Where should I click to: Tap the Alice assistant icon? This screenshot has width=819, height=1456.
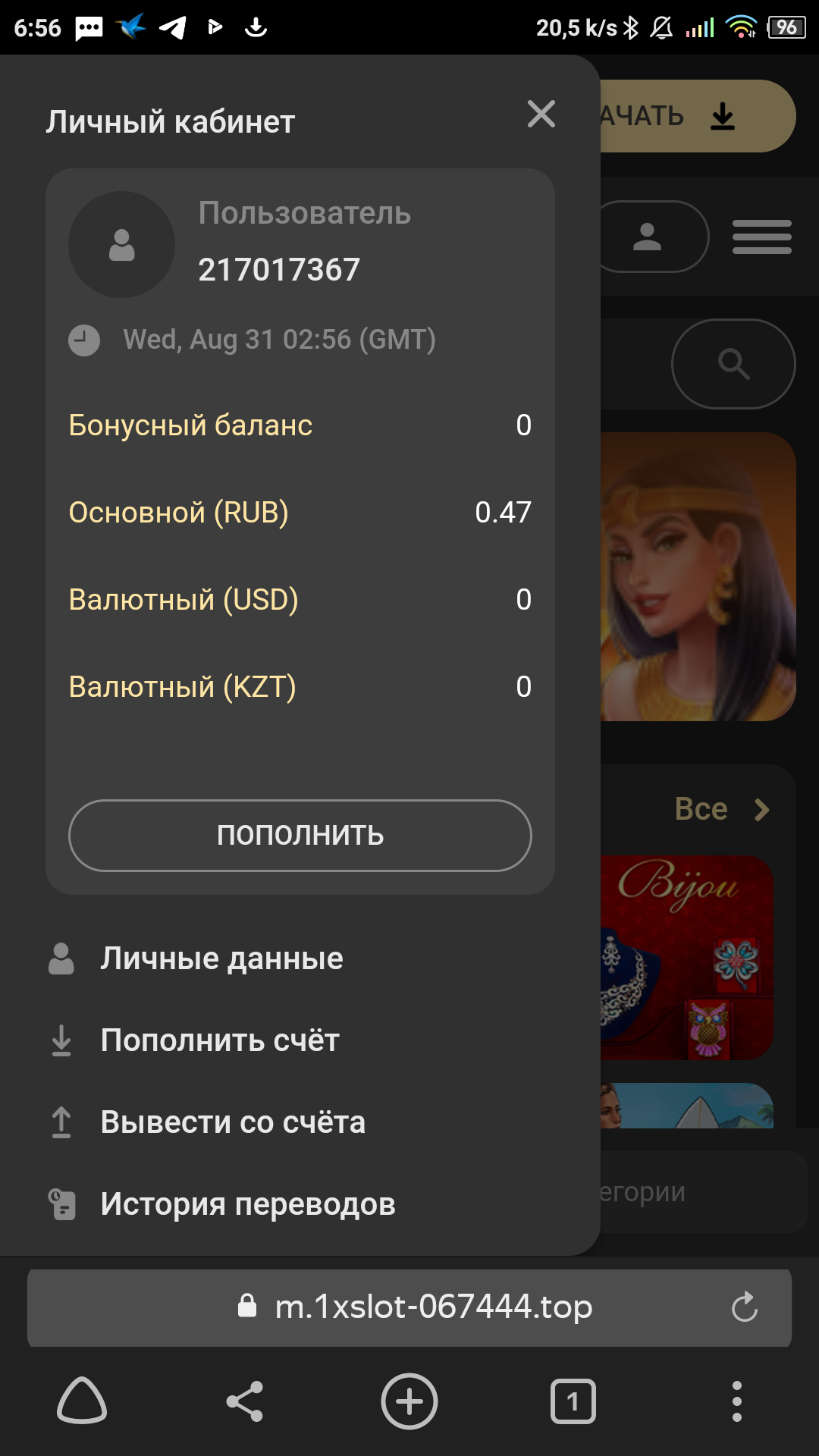pyautogui.click(x=82, y=1401)
